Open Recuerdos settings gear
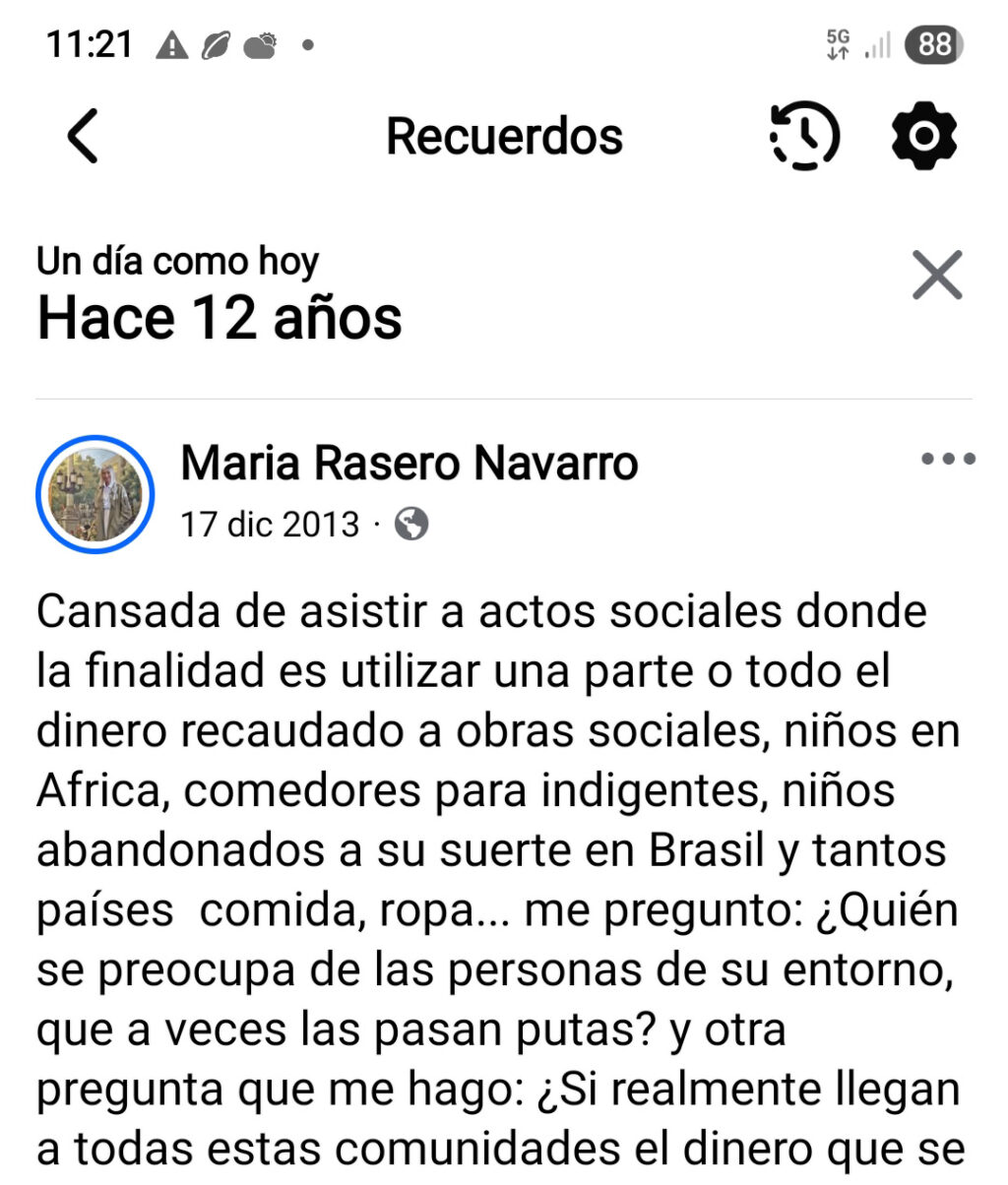This screenshot has height=1185, width=1008. coord(923,136)
